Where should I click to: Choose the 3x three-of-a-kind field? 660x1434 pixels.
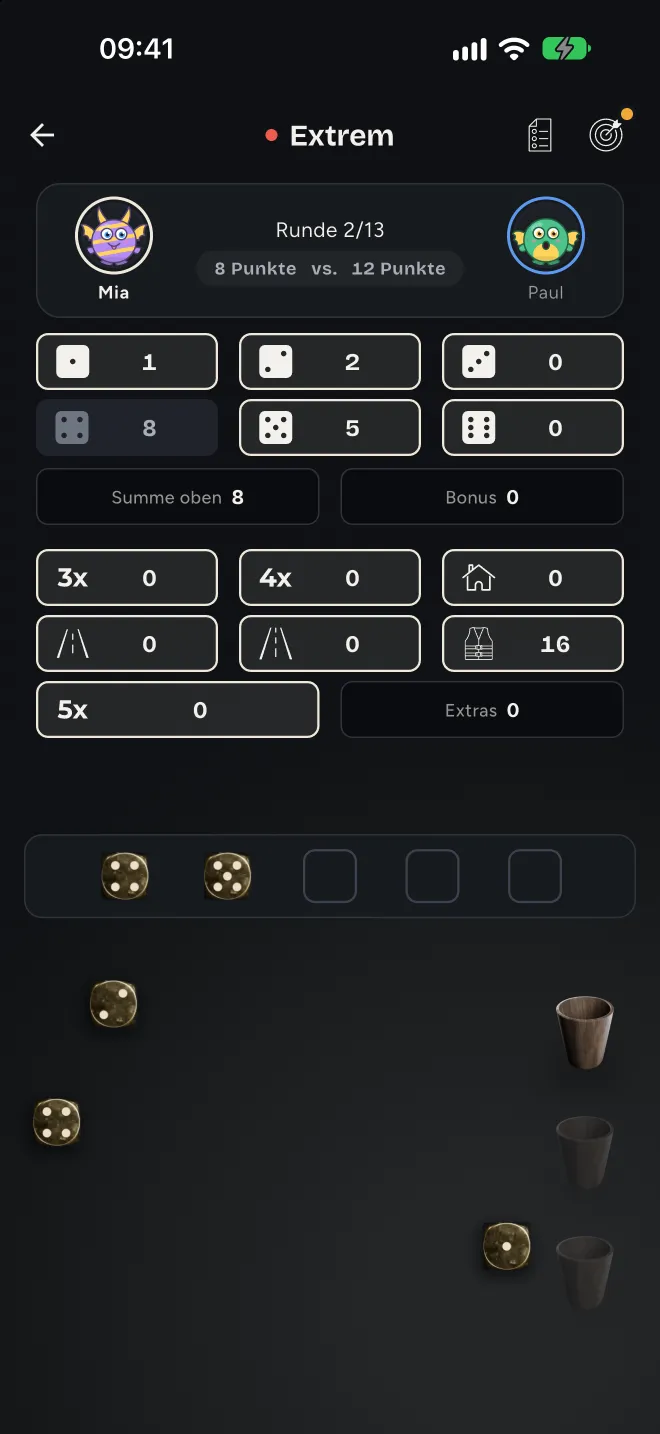coord(127,577)
